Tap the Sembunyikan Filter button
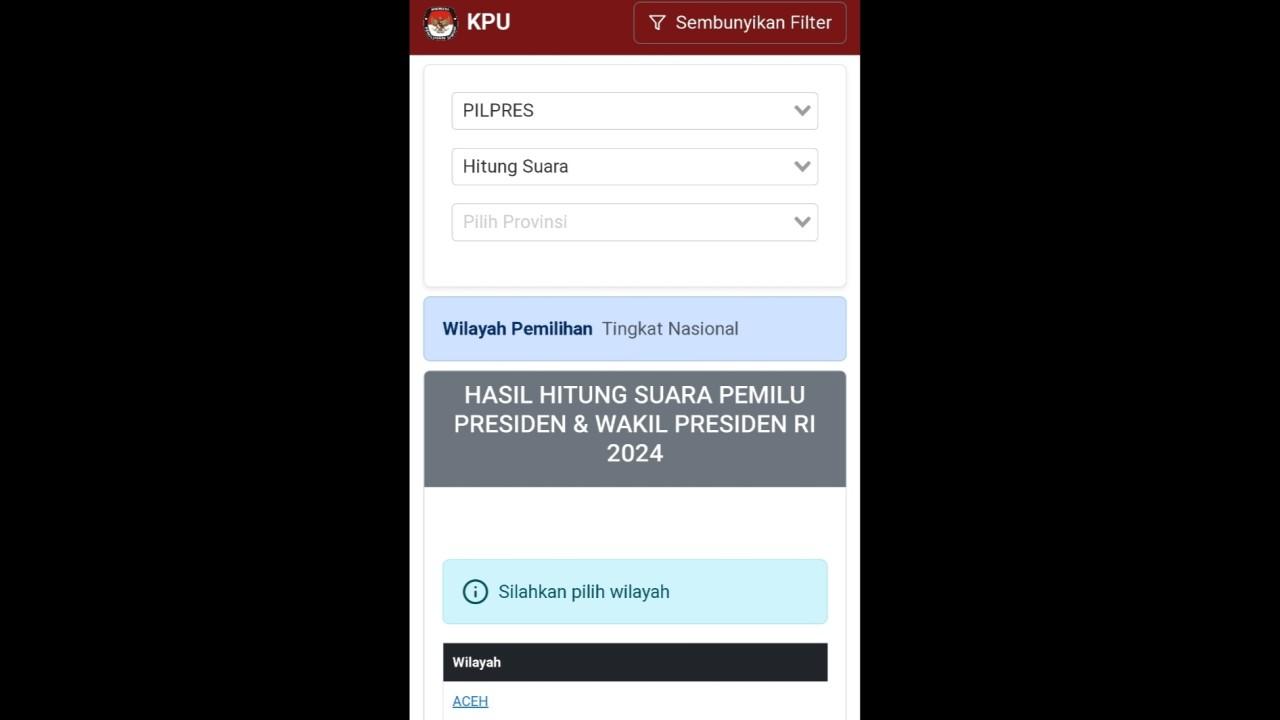 pyautogui.click(x=739, y=23)
